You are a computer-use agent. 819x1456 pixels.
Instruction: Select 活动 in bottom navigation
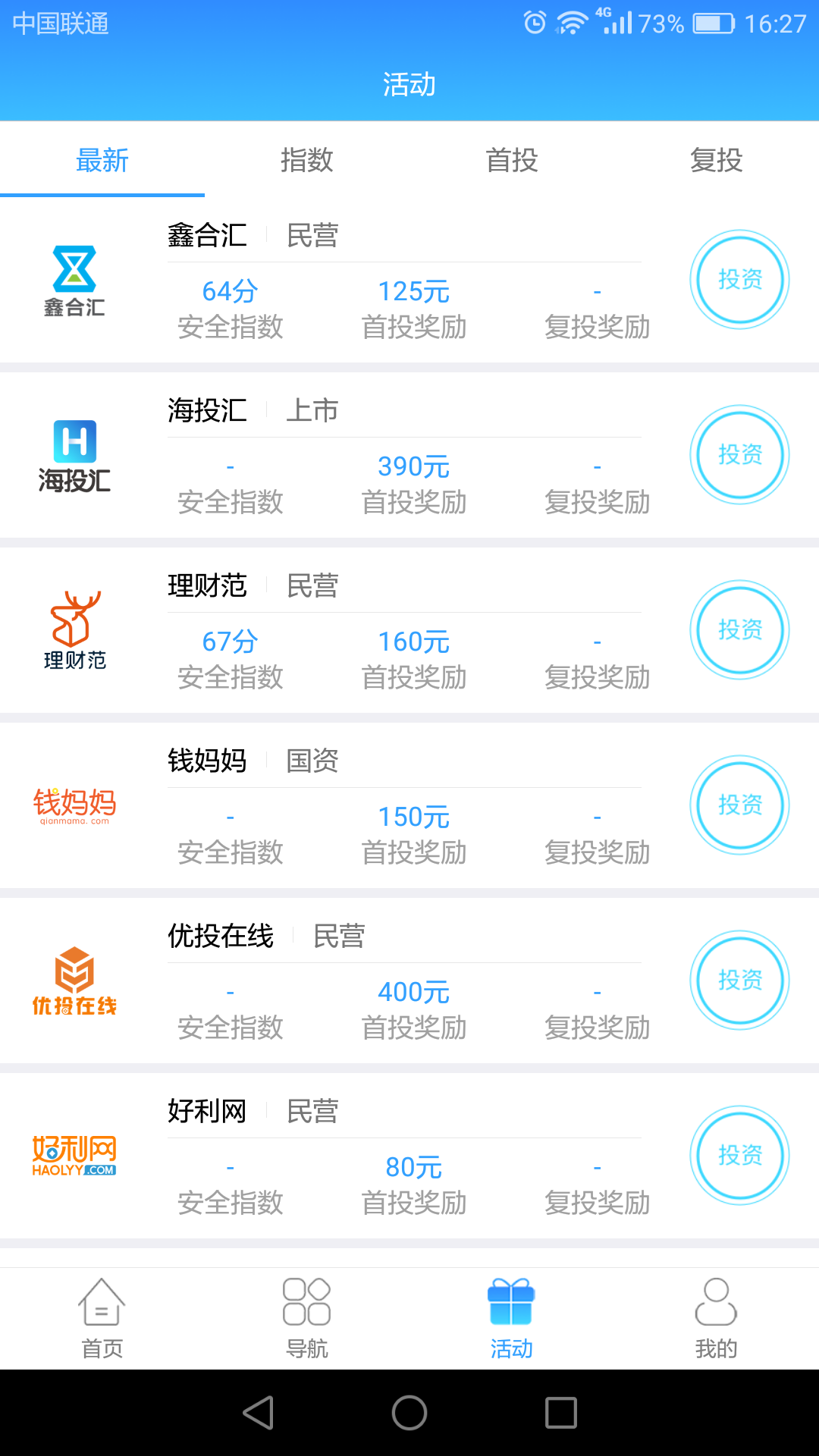tap(512, 1318)
